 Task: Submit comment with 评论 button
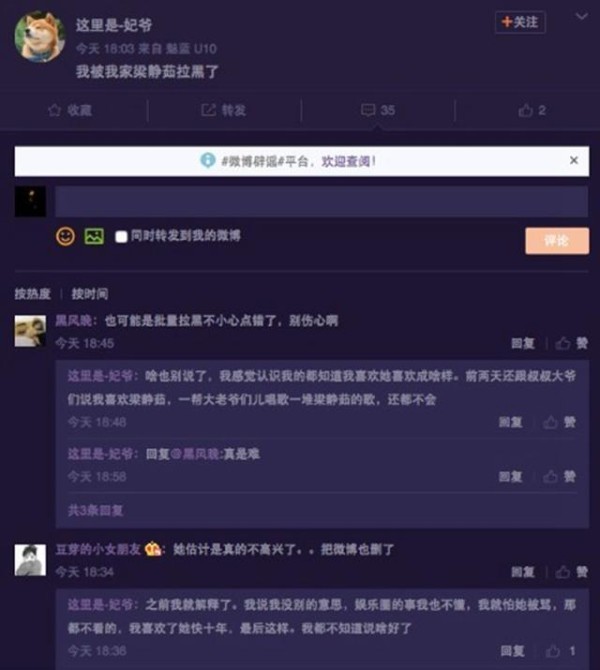556,240
